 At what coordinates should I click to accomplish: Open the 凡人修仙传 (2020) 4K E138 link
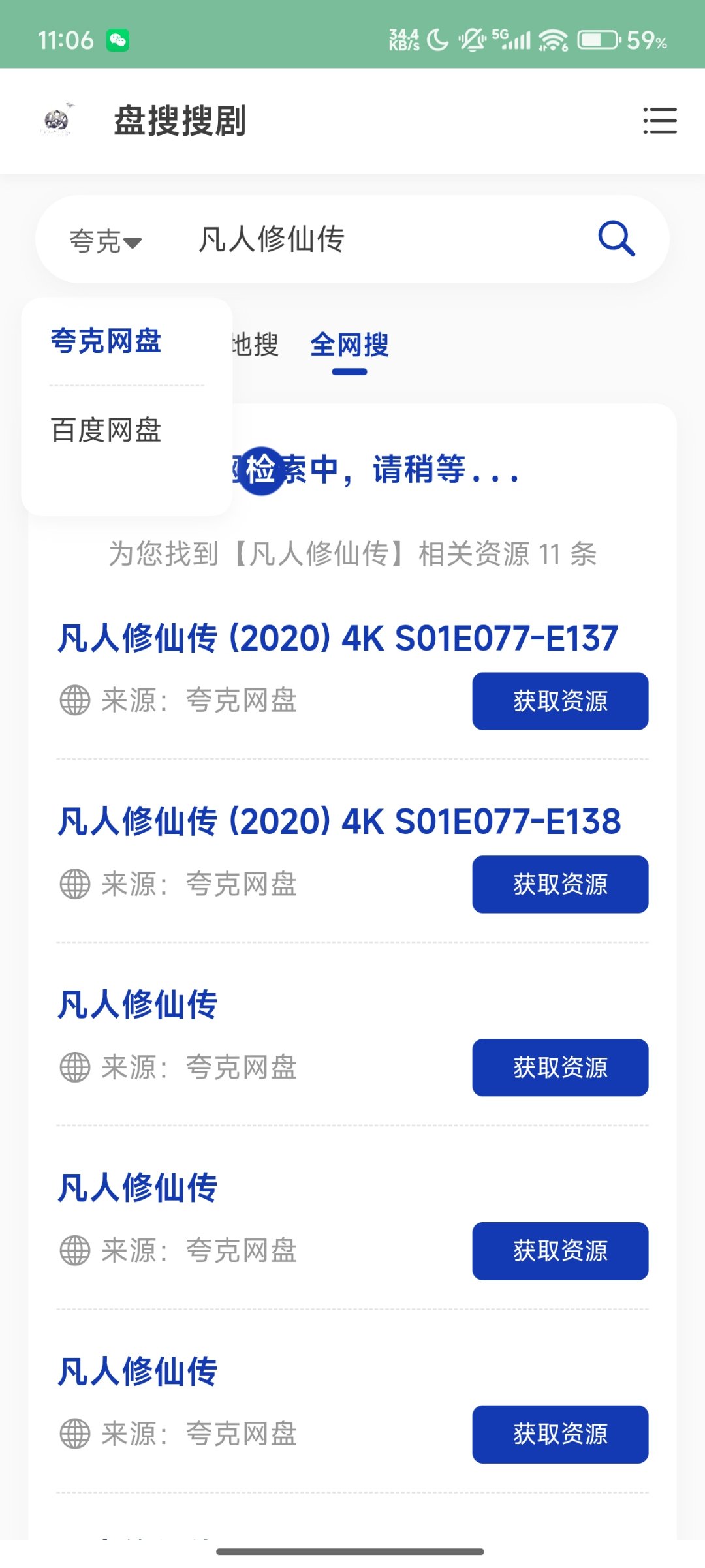click(x=339, y=822)
